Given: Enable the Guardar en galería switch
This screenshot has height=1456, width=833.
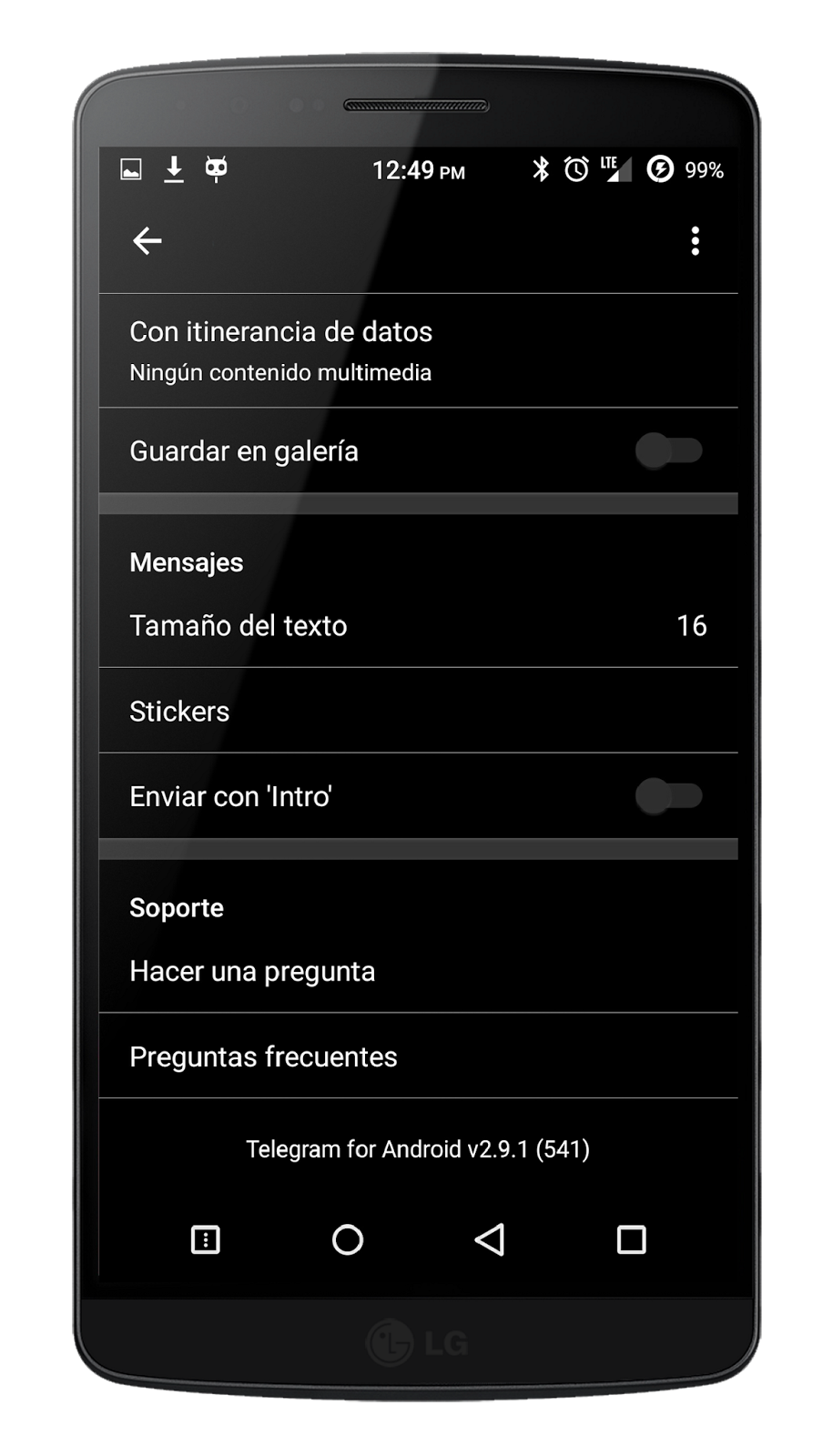Looking at the screenshot, I should [669, 451].
